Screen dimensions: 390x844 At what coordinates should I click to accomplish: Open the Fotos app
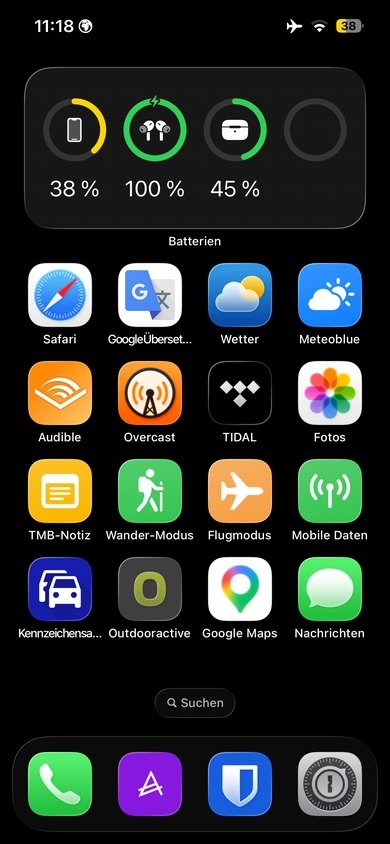(330, 393)
